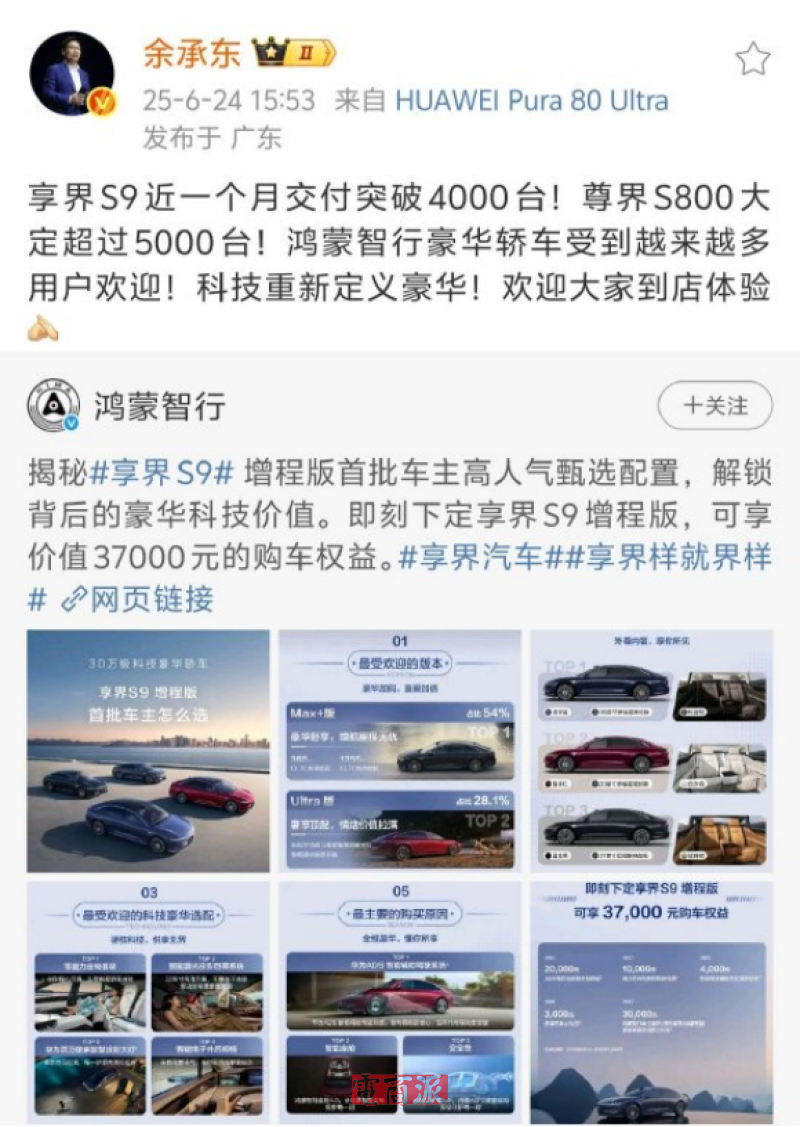Open 余承东's profile avatar
800x1127 pixels.
point(73,75)
